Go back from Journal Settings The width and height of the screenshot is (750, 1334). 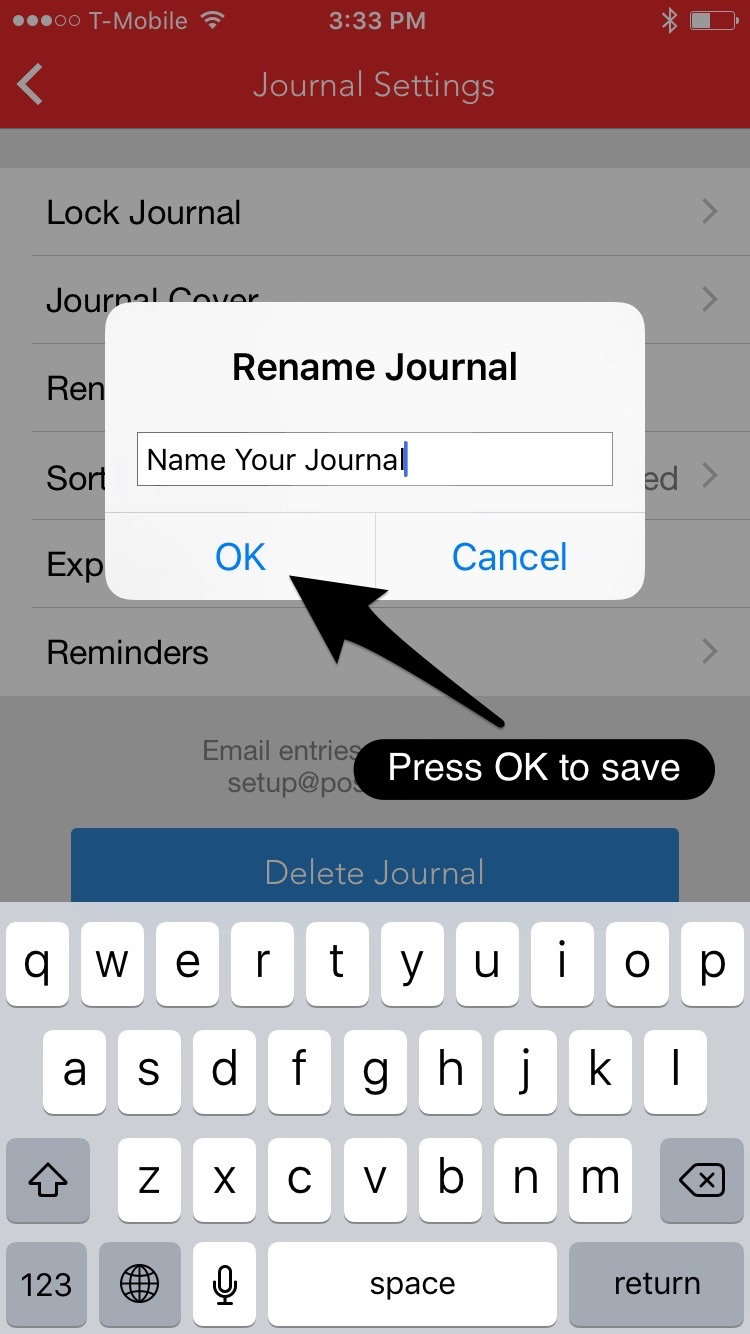point(31,85)
